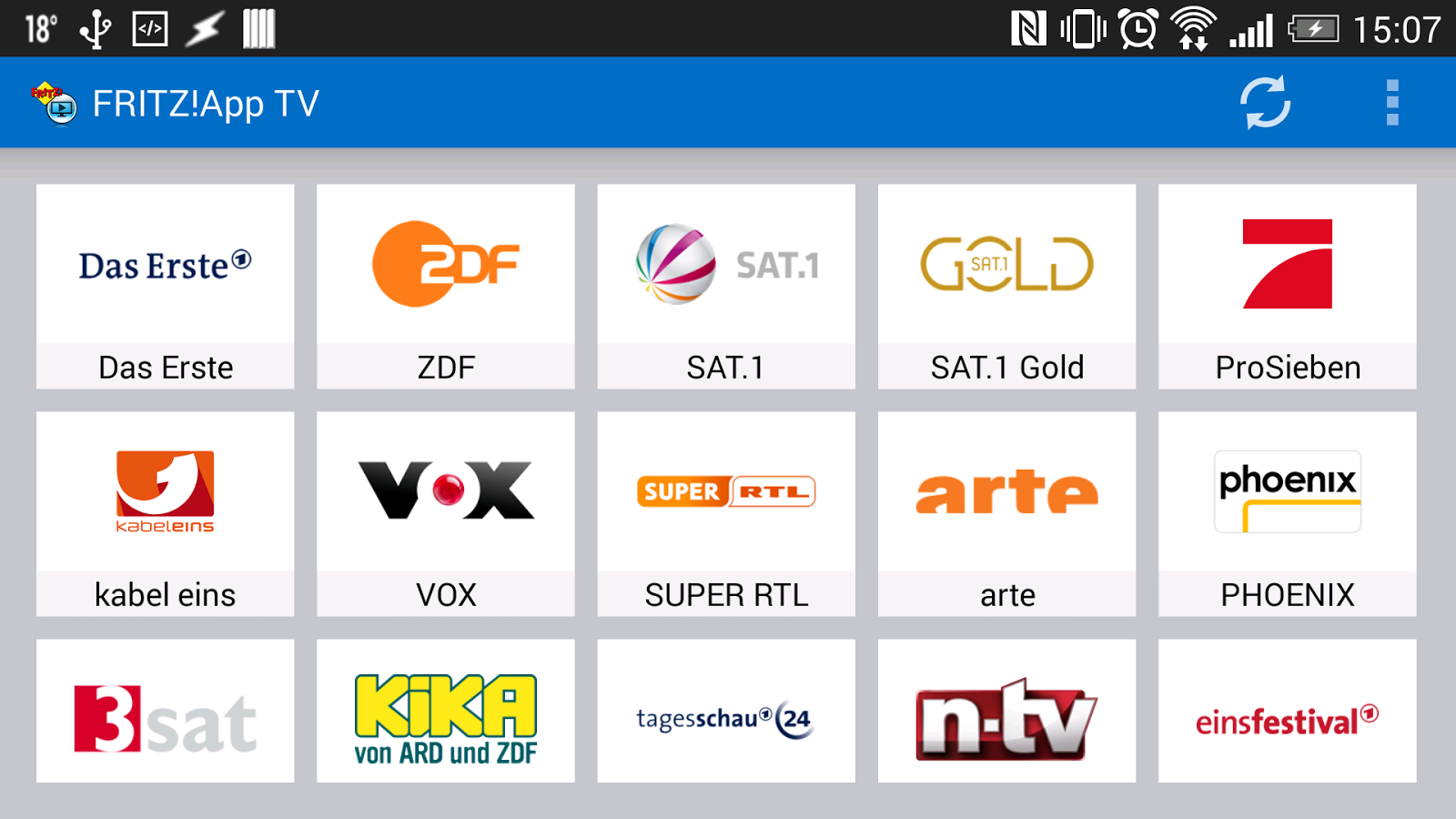Open the einsfestival channel

point(1287,711)
